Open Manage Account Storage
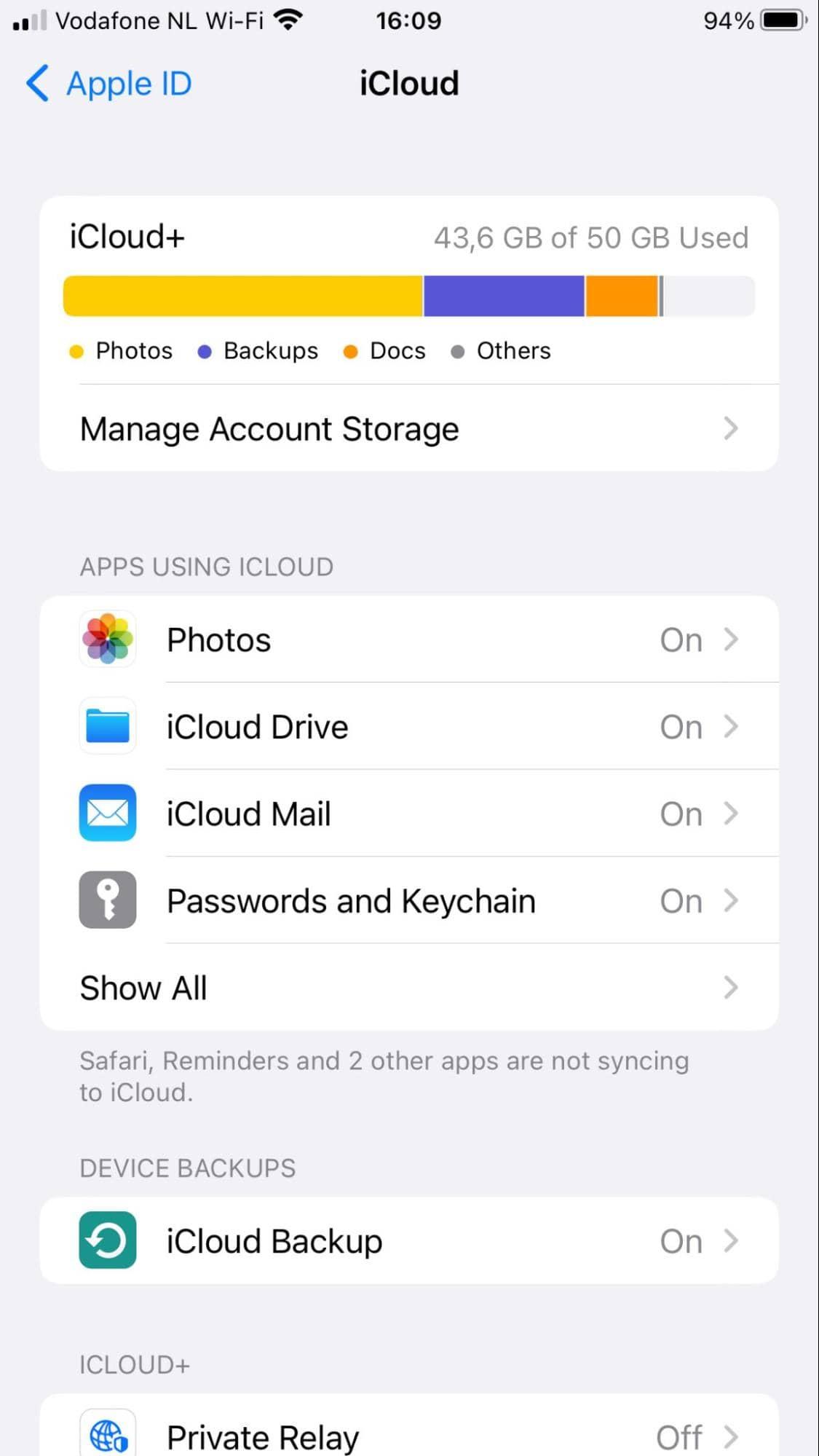This screenshot has width=819, height=1456. pyautogui.click(x=268, y=428)
